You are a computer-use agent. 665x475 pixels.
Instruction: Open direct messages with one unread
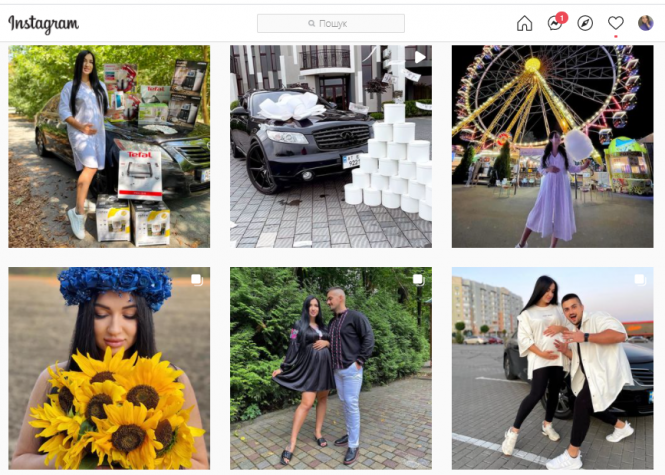coord(555,24)
